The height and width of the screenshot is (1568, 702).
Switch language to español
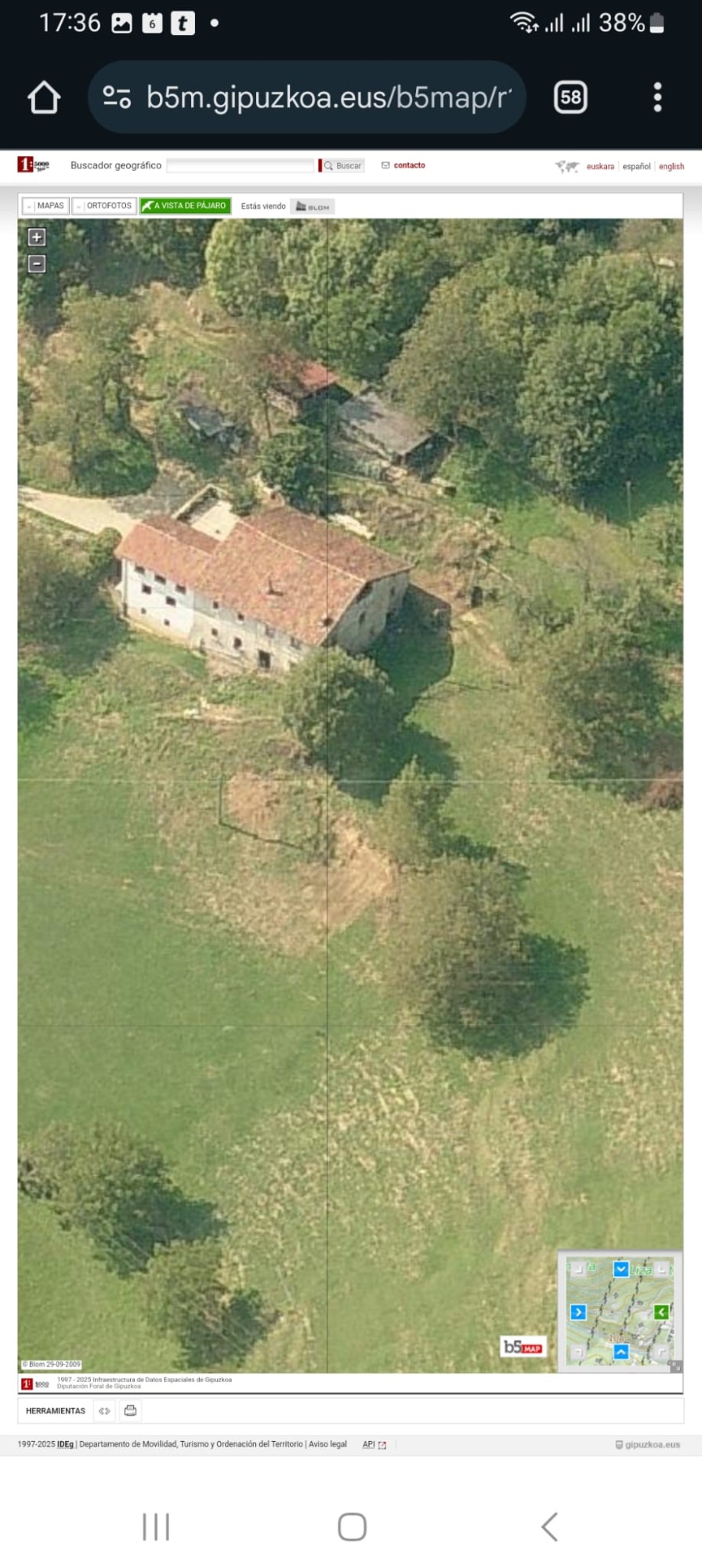coord(636,166)
